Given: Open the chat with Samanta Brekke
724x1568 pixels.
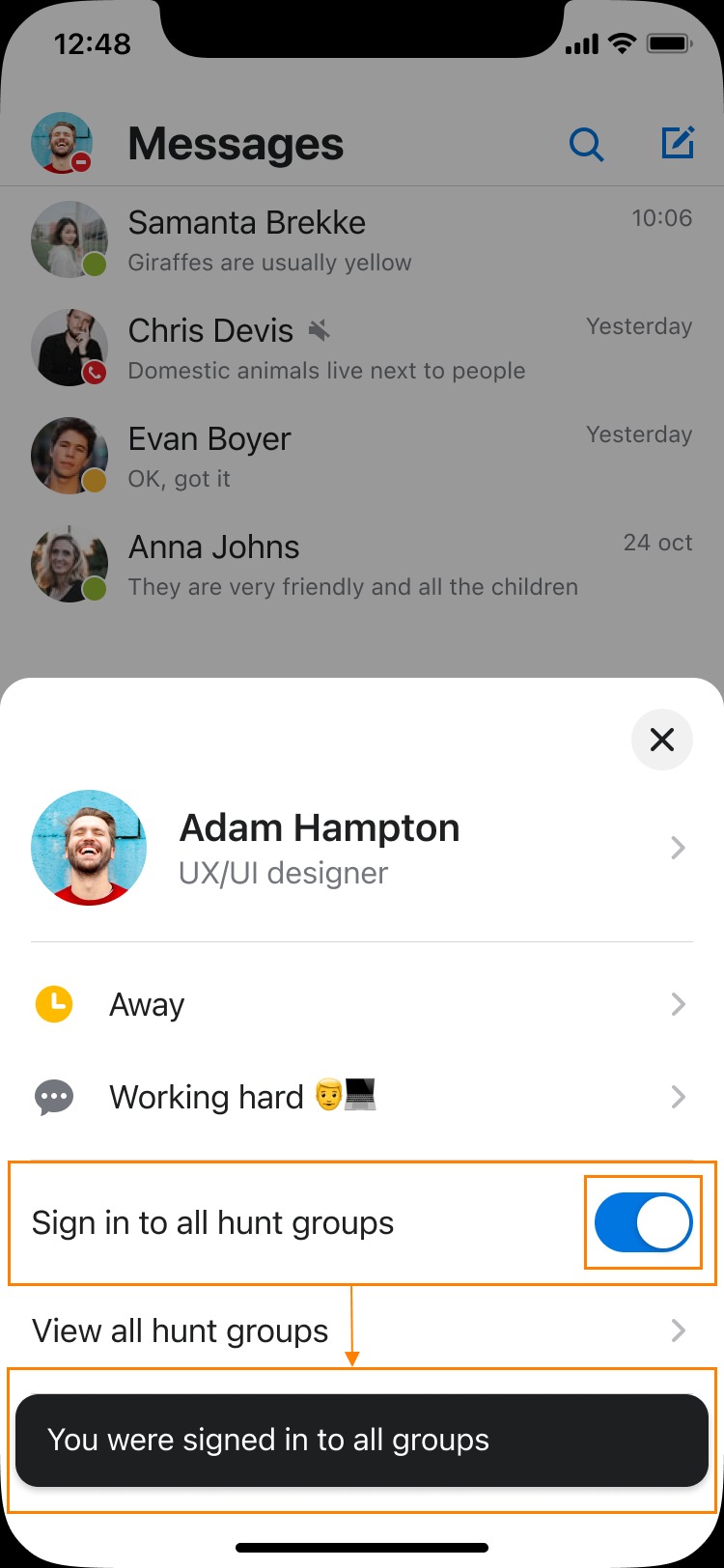Looking at the screenshot, I should pyautogui.click(x=362, y=240).
